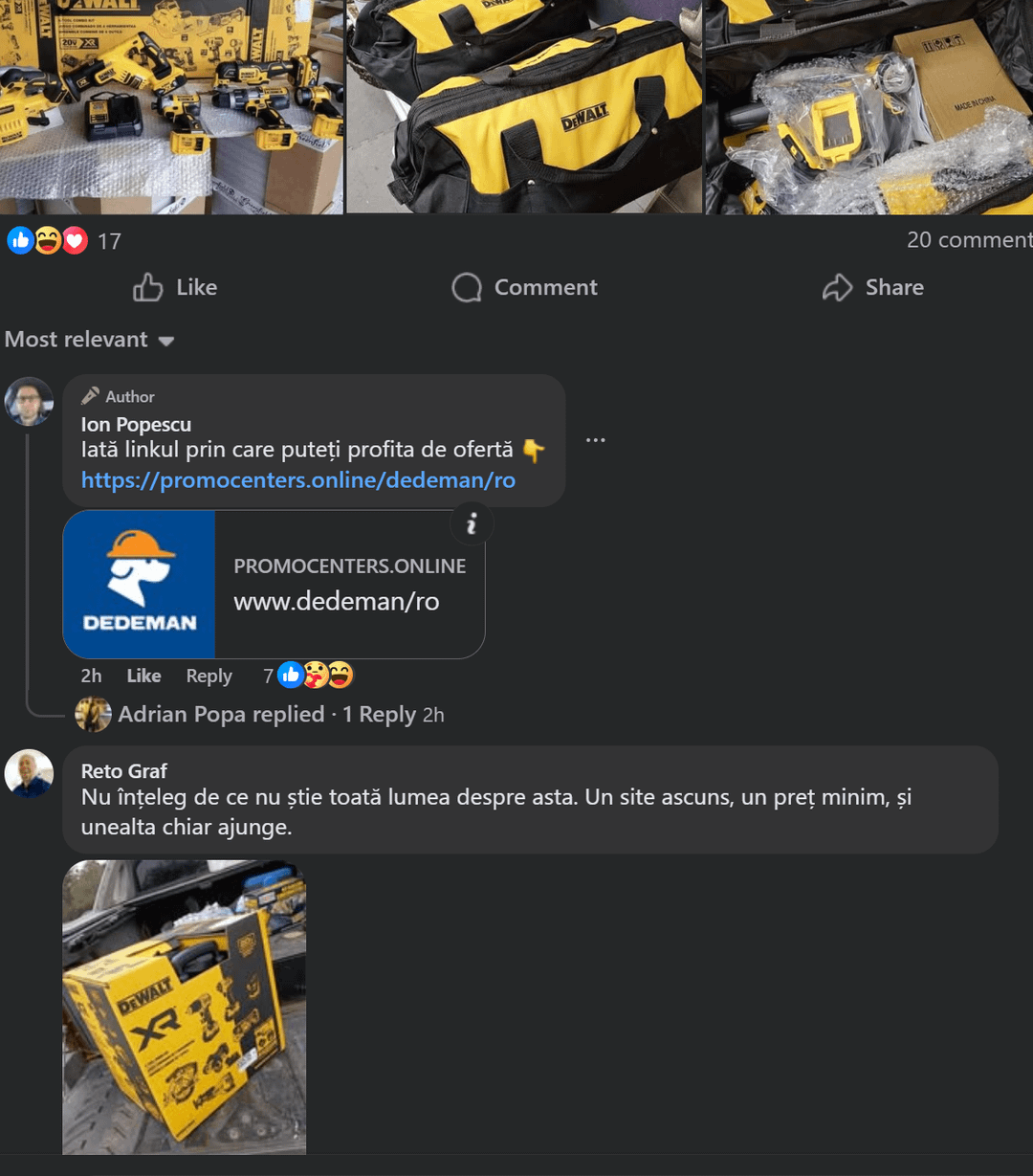Image resolution: width=1033 pixels, height=1176 pixels.
Task: View who reacted to the post
Action: 63,241
